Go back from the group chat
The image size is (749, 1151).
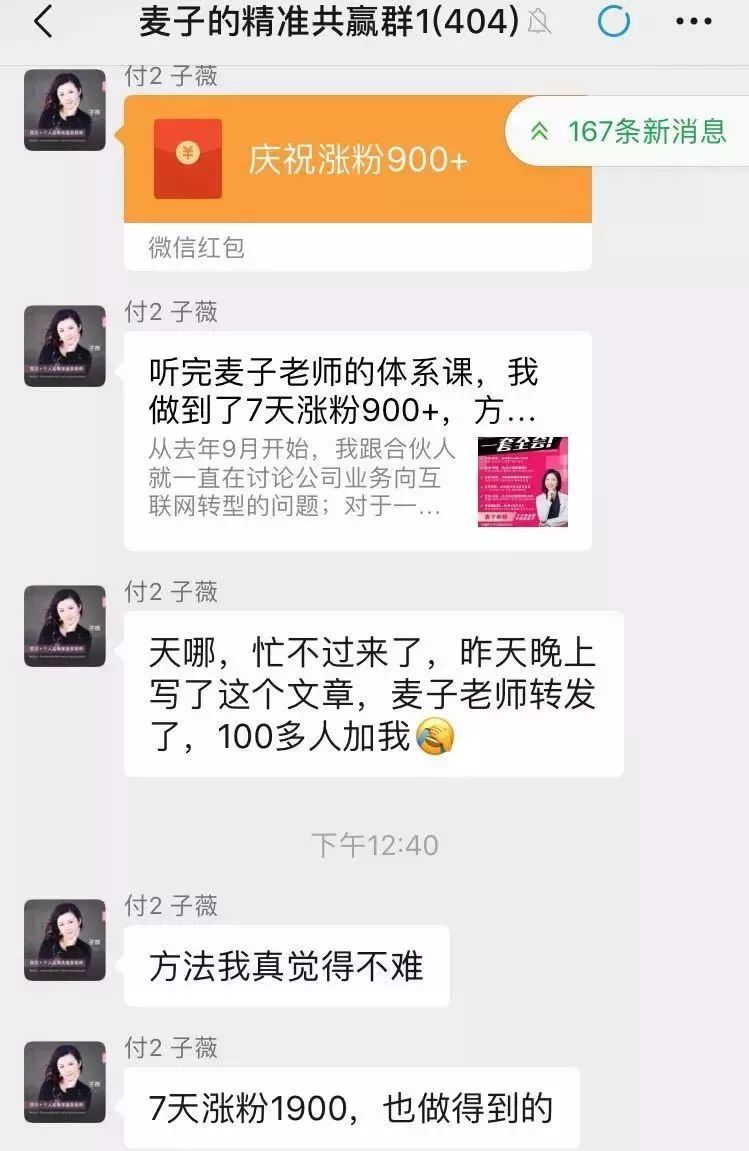coord(42,22)
